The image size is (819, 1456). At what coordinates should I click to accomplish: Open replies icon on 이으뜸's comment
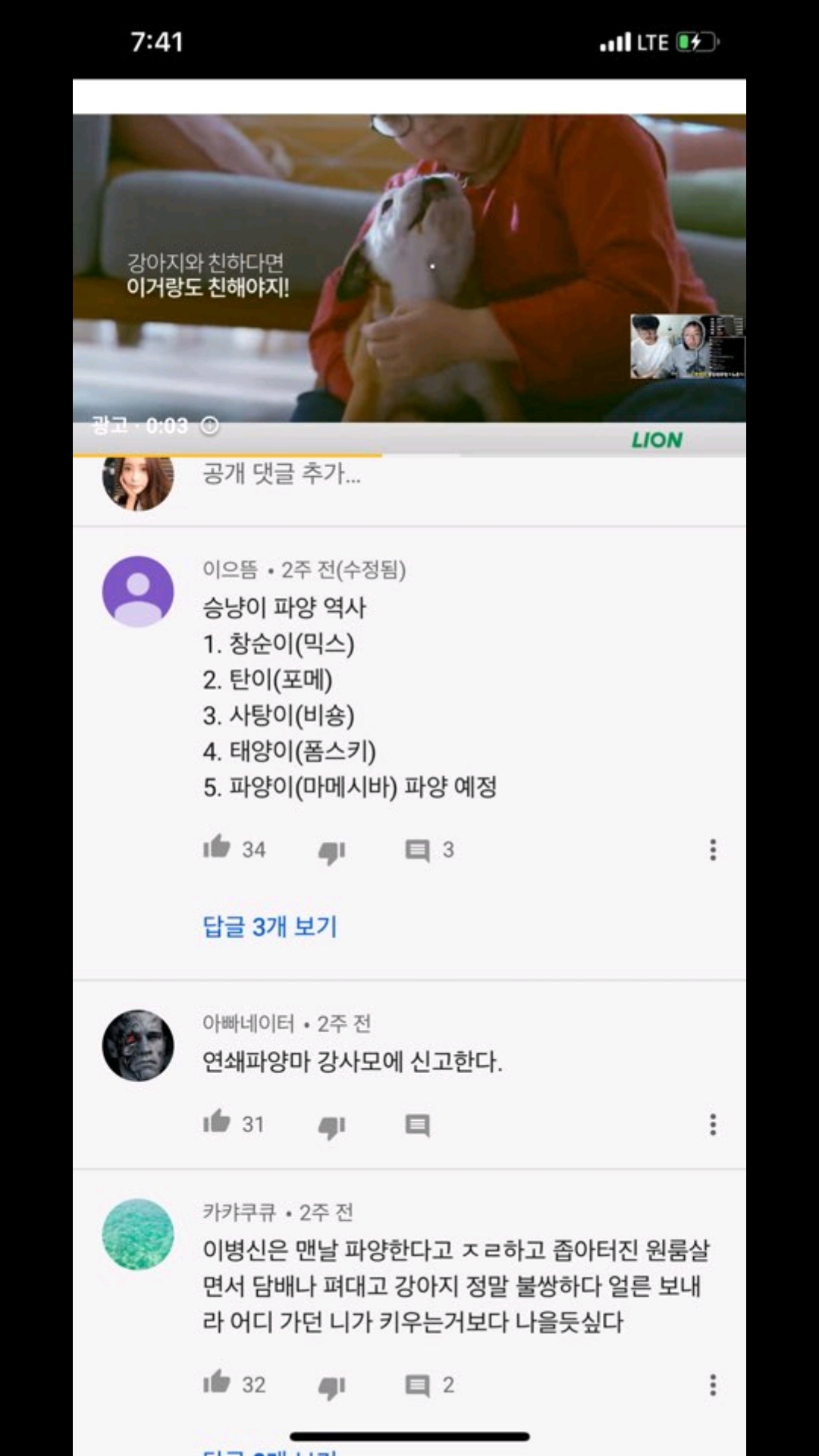tap(417, 850)
